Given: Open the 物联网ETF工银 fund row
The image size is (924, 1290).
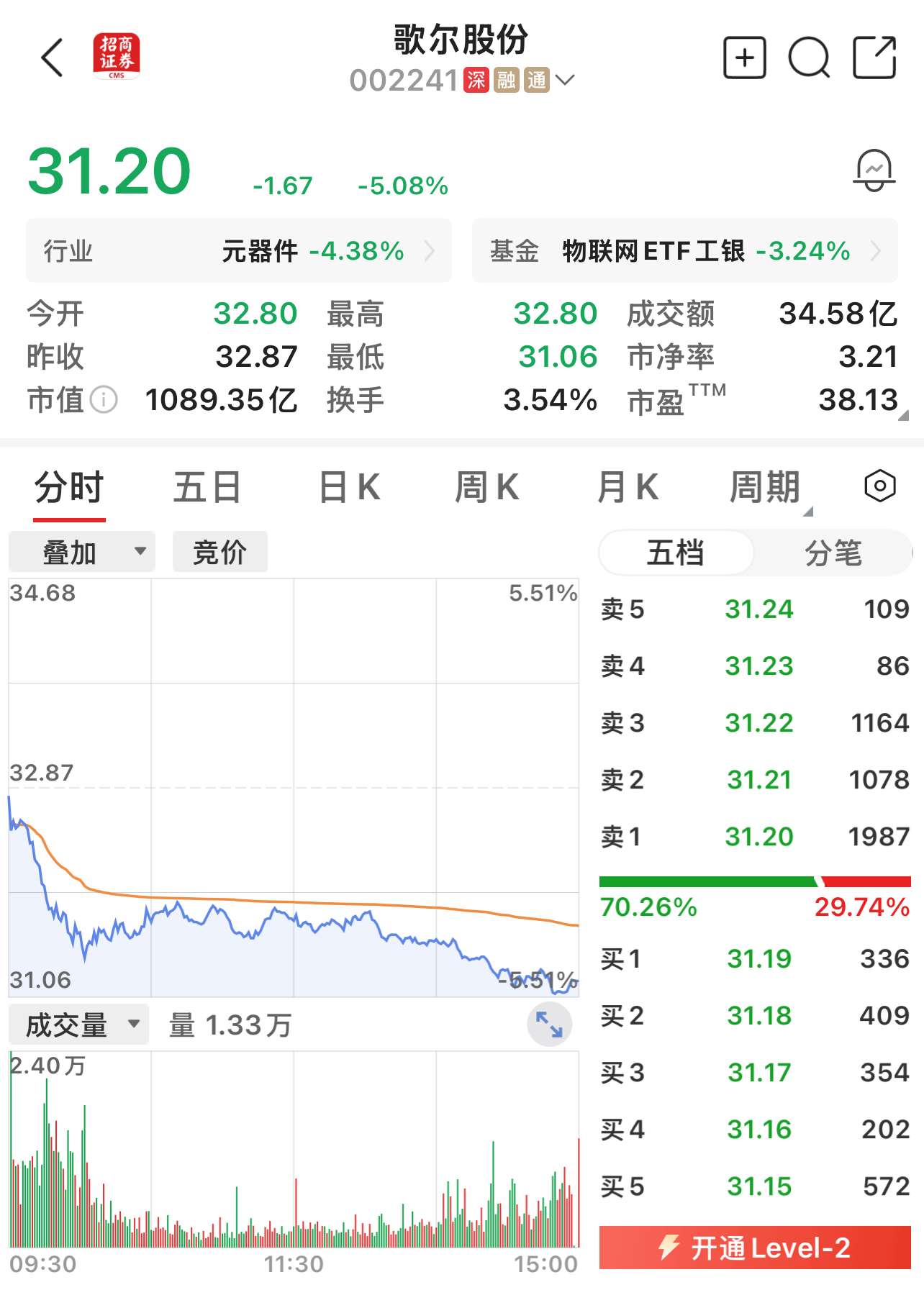Looking at the screenshot, I should coord(684,251).
